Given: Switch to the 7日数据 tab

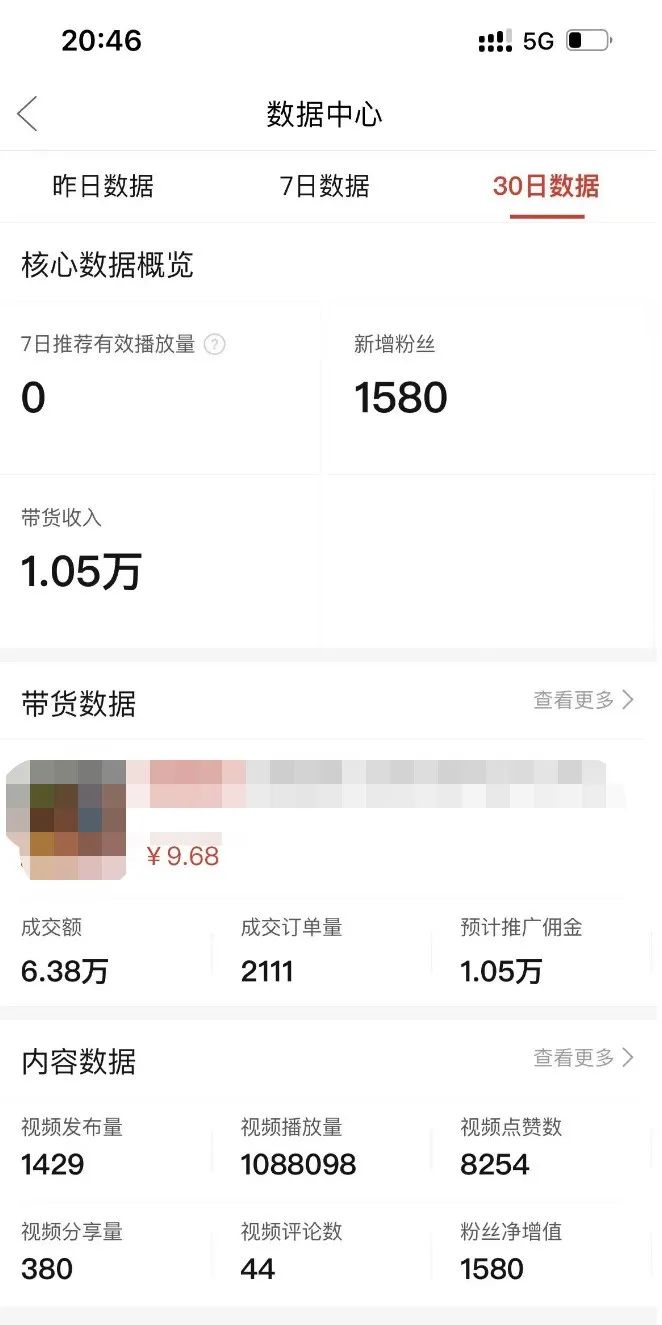Looking at the screenshot, I should (325, 186).
